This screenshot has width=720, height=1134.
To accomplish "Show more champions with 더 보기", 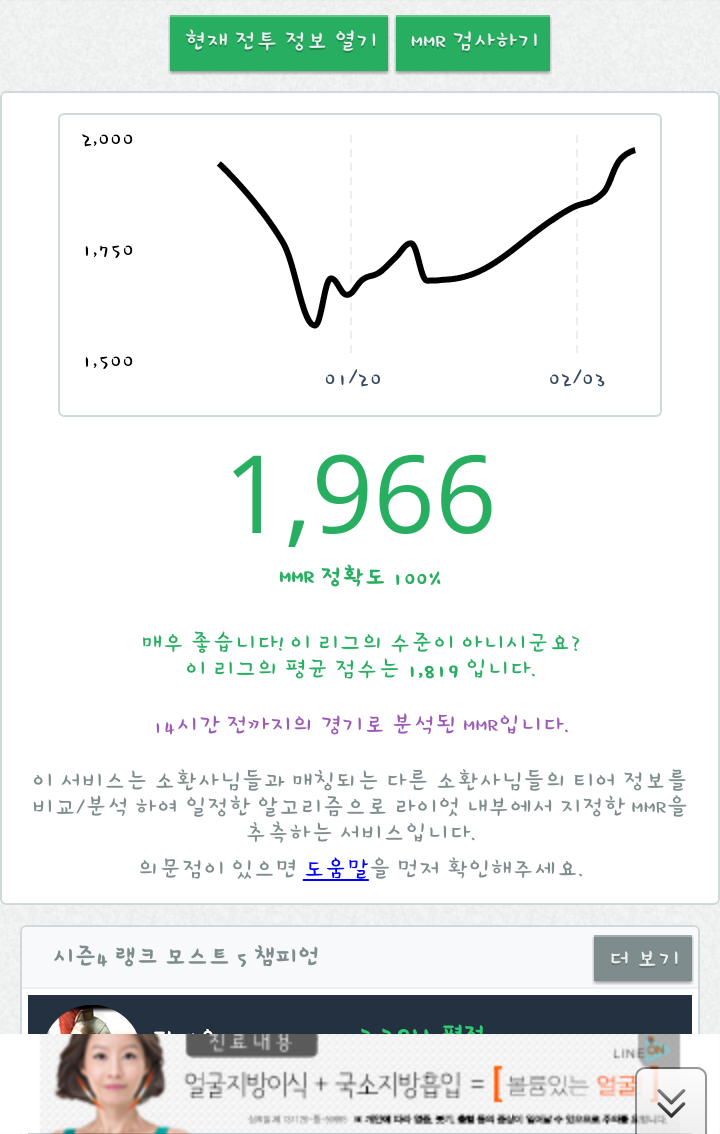I will [643, 959].
